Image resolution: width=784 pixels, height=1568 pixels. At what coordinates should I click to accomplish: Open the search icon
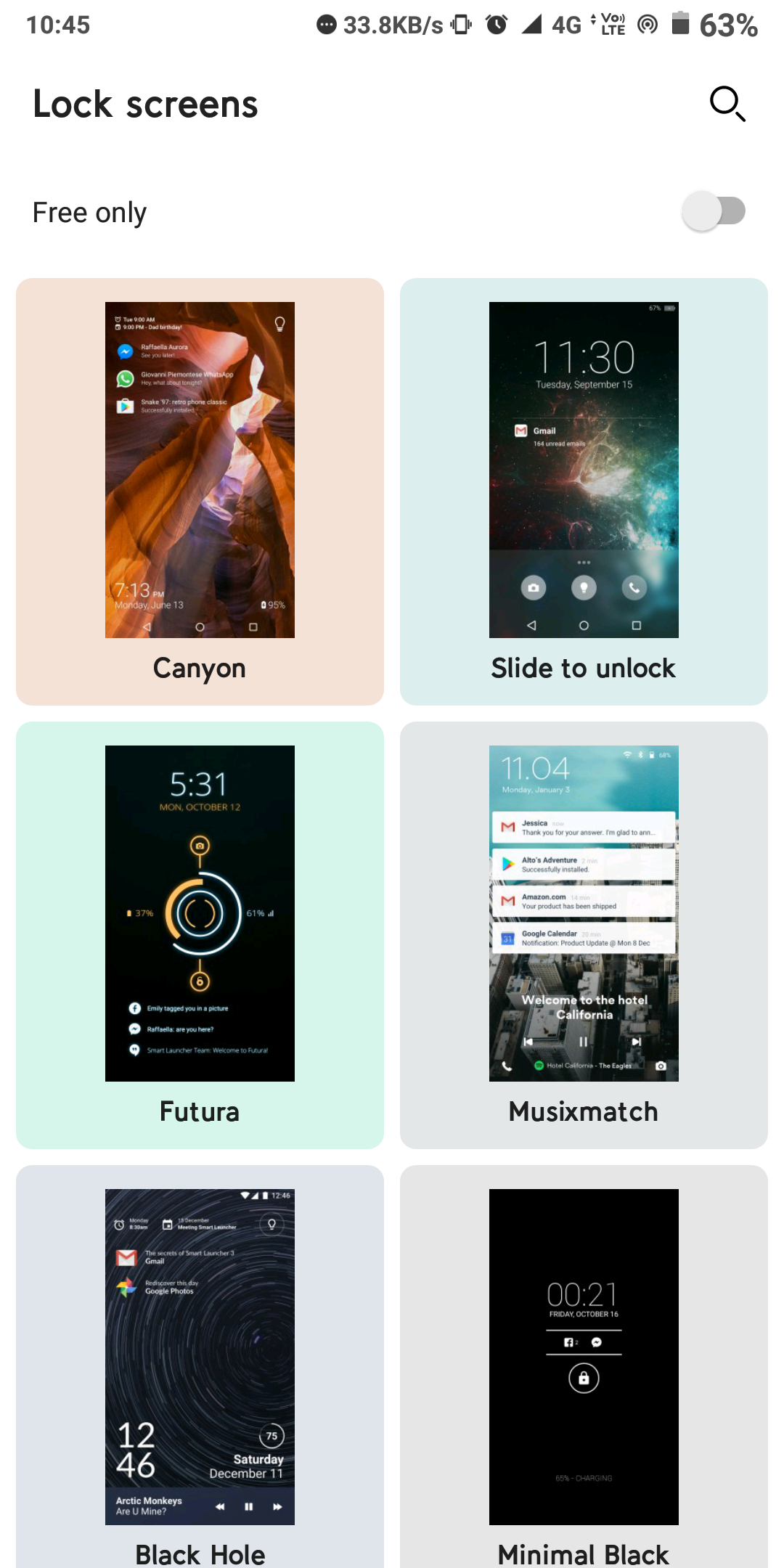click(x=727, y=104)
